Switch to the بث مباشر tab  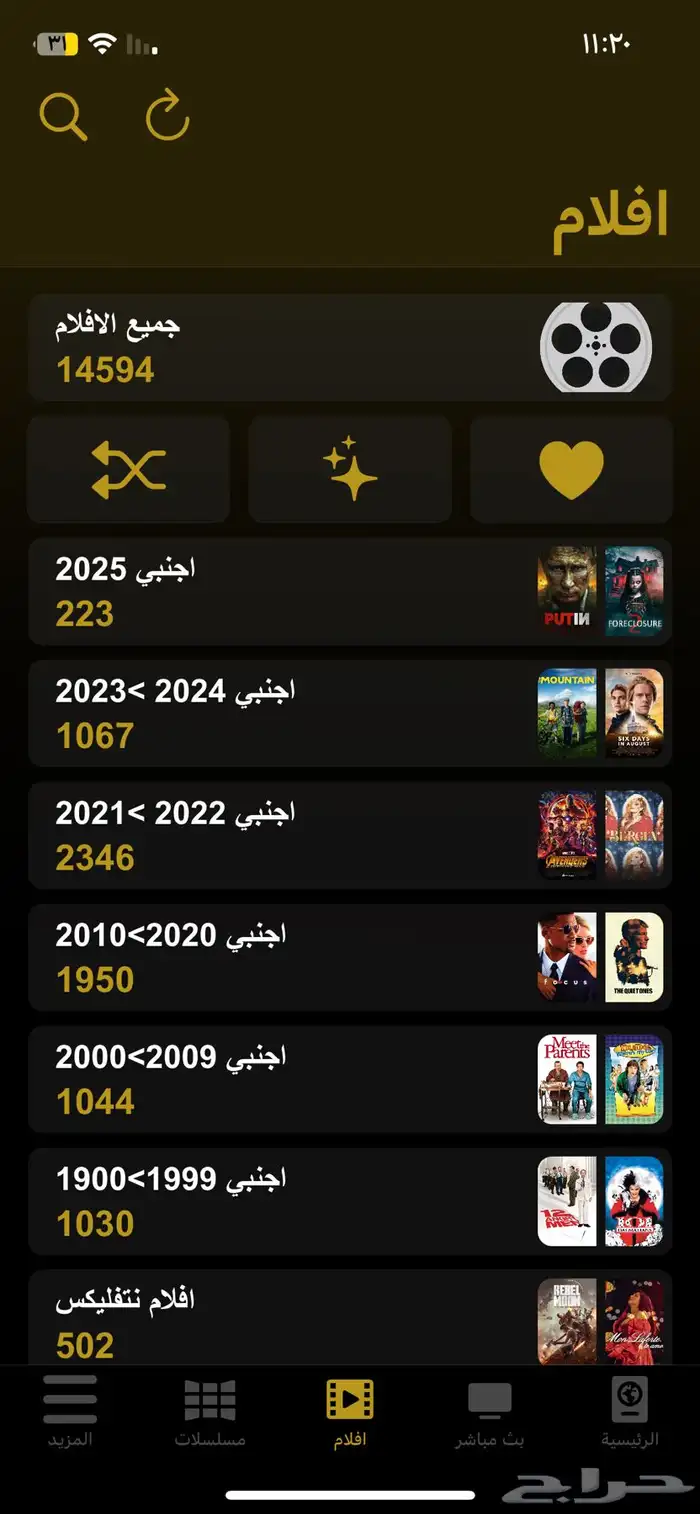(489, 1412)
